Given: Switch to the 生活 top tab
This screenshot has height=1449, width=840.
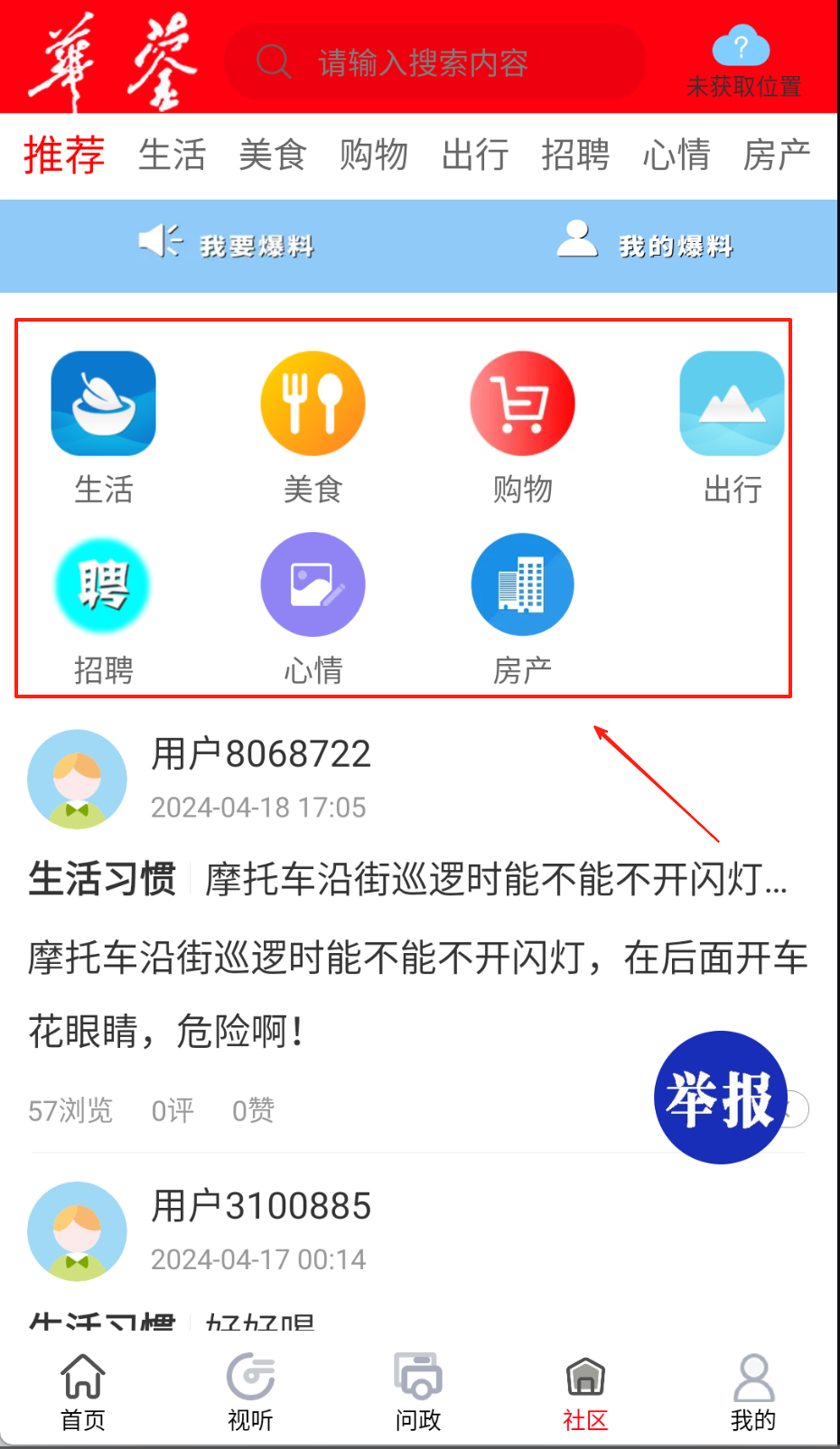Looking at the screenshot, I should [172, 155].
